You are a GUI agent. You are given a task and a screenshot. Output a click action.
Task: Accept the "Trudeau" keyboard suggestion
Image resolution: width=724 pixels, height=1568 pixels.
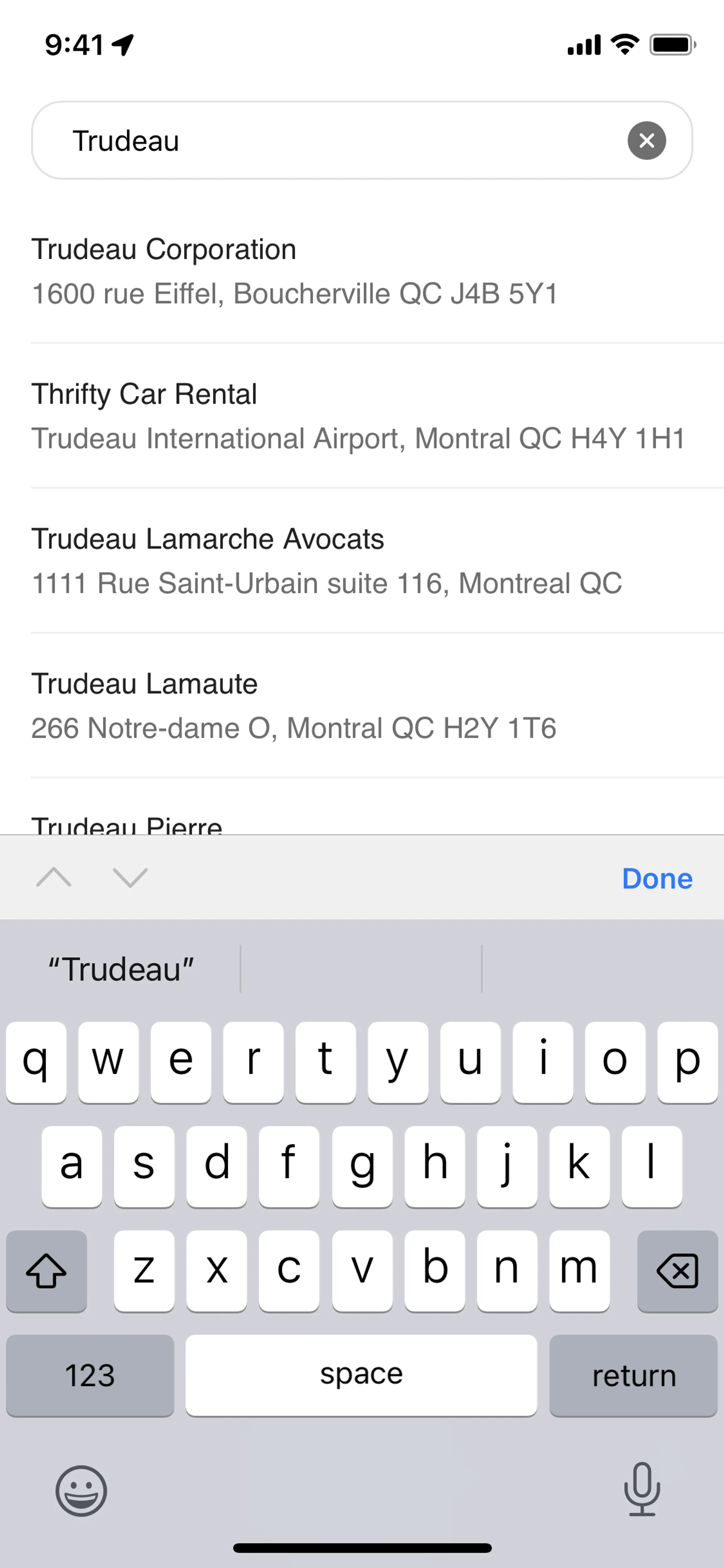pyautogui.click(x=121, y=969)
